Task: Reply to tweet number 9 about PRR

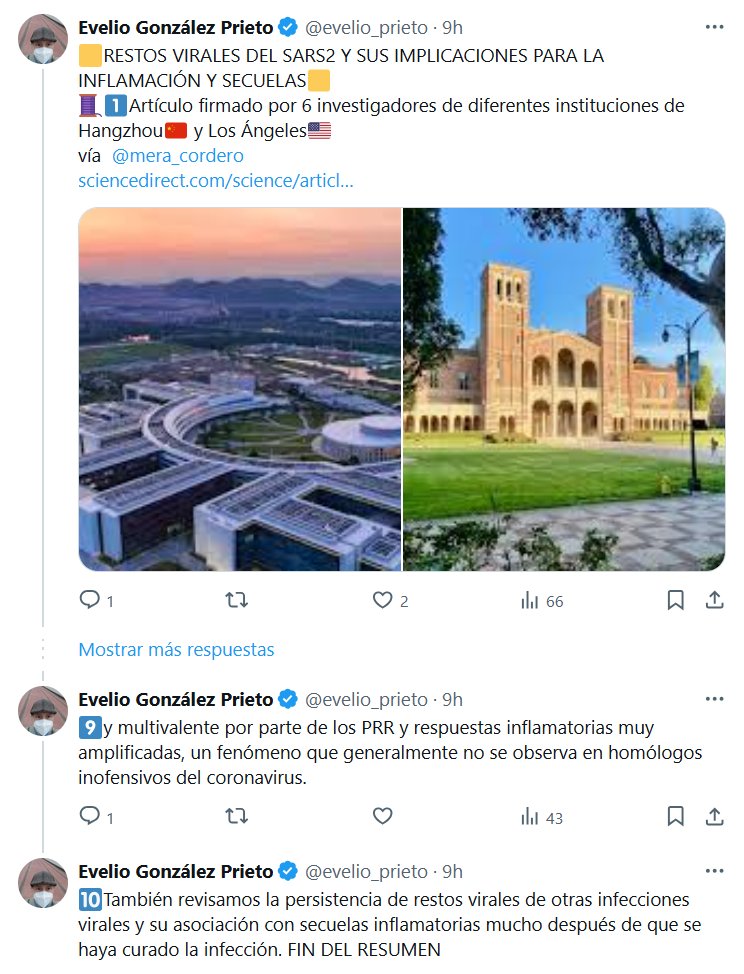Action: pyautogui.click(x=90, y=817)
